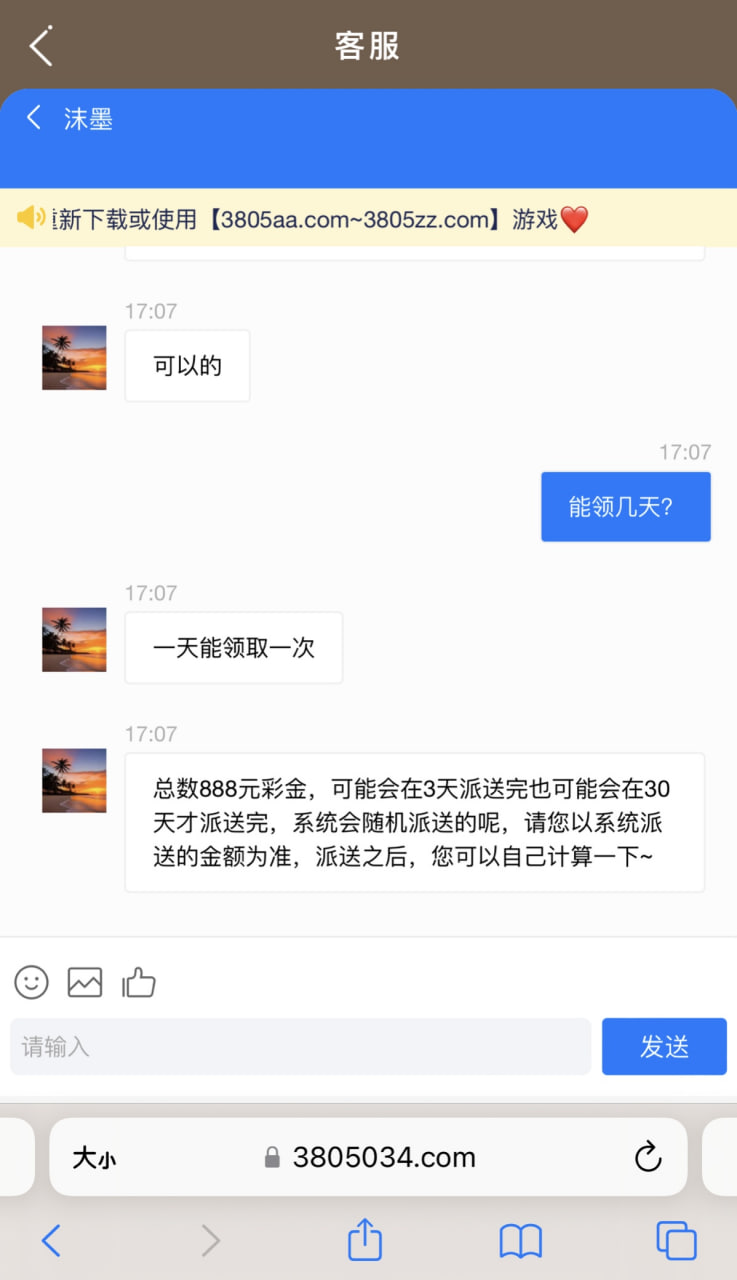Attach an image to the chat
Screen dimensions: 737x1280
85,982
